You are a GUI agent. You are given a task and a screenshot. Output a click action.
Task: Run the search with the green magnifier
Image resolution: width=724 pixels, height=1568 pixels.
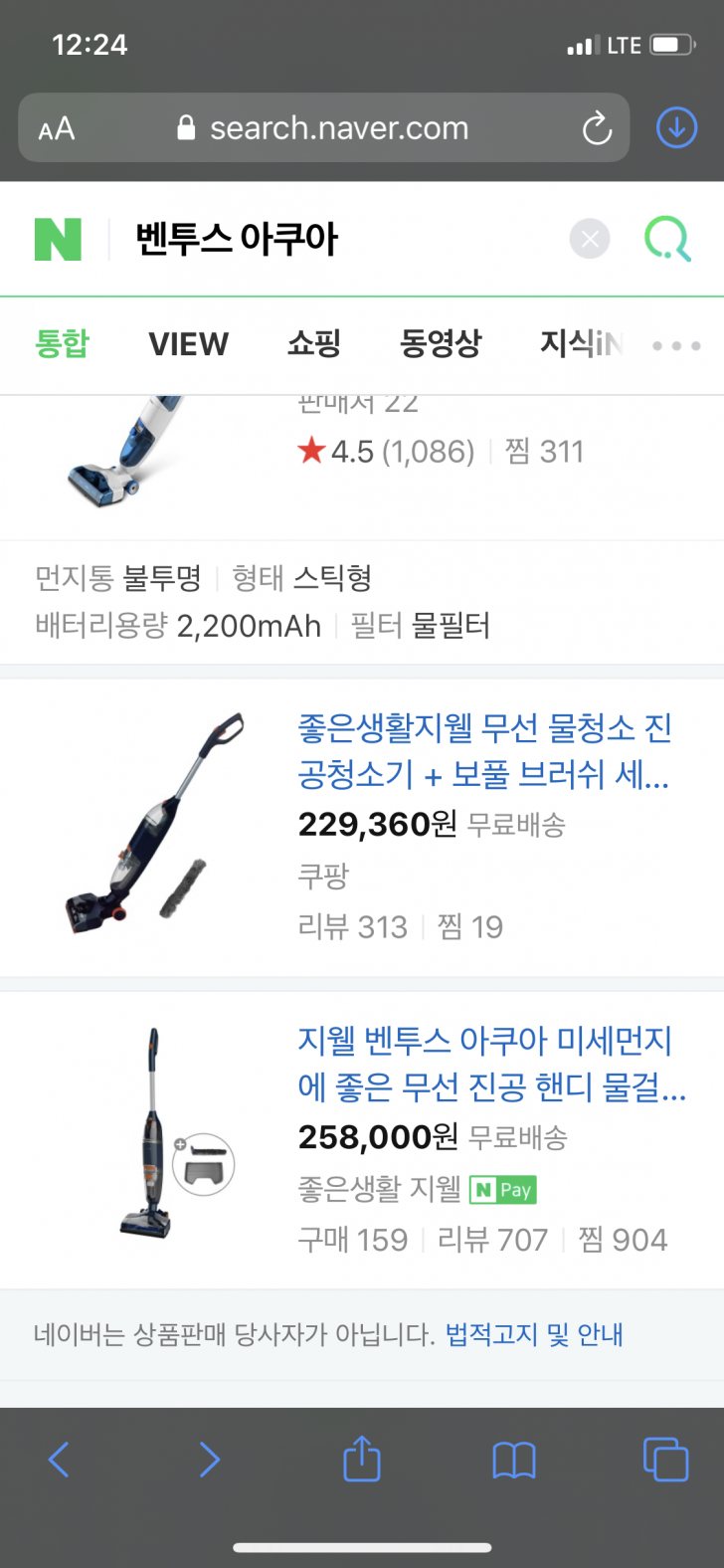(667, 240)
